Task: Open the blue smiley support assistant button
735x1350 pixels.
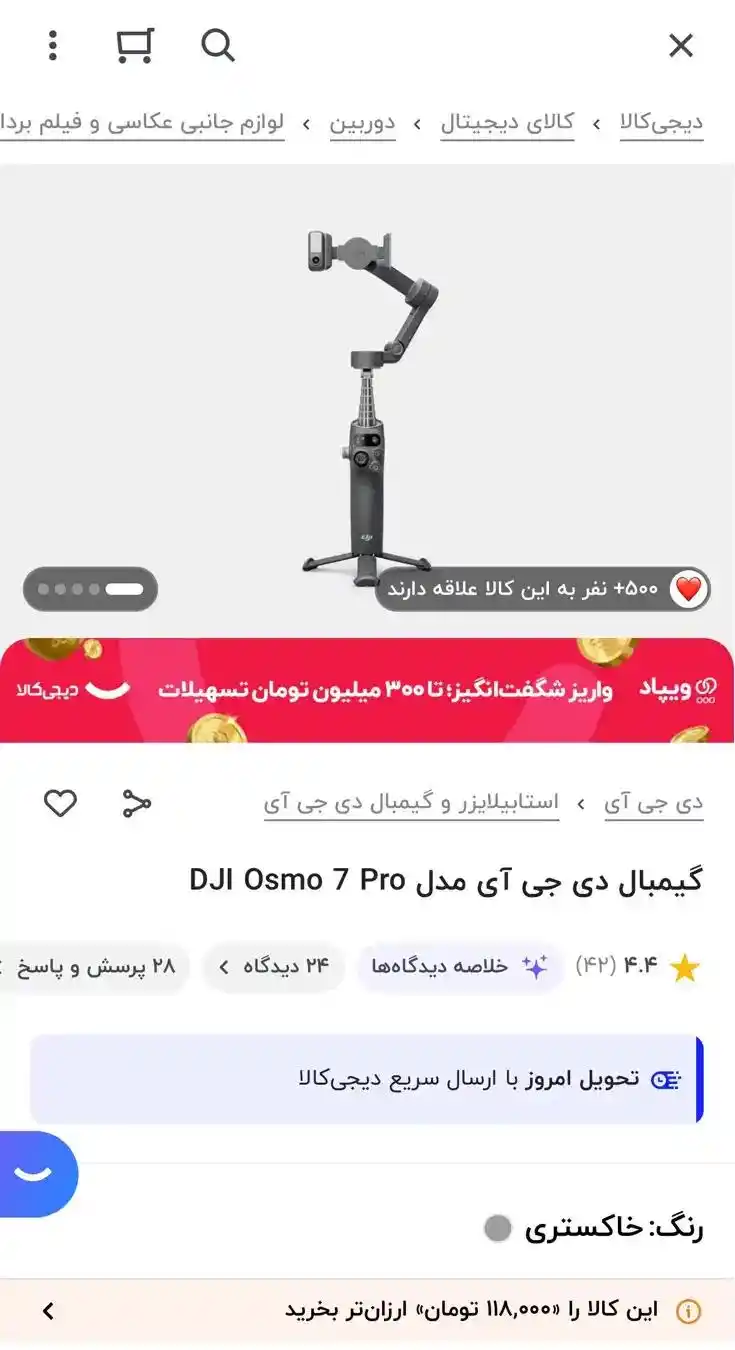Action: point(35,1174)
